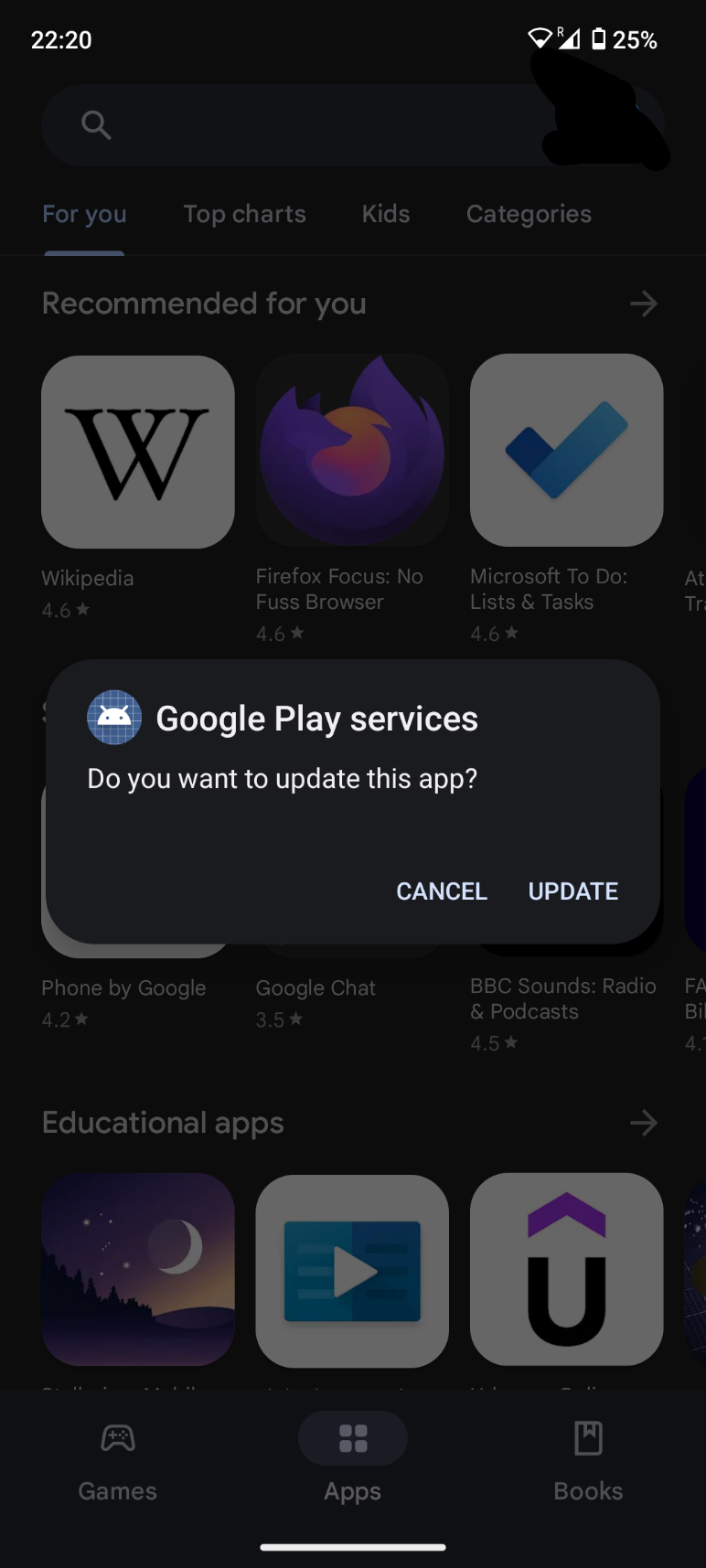Click the Google Play services dialog icon
This screenshot has height=1568, width=706.
click(114, 718)
